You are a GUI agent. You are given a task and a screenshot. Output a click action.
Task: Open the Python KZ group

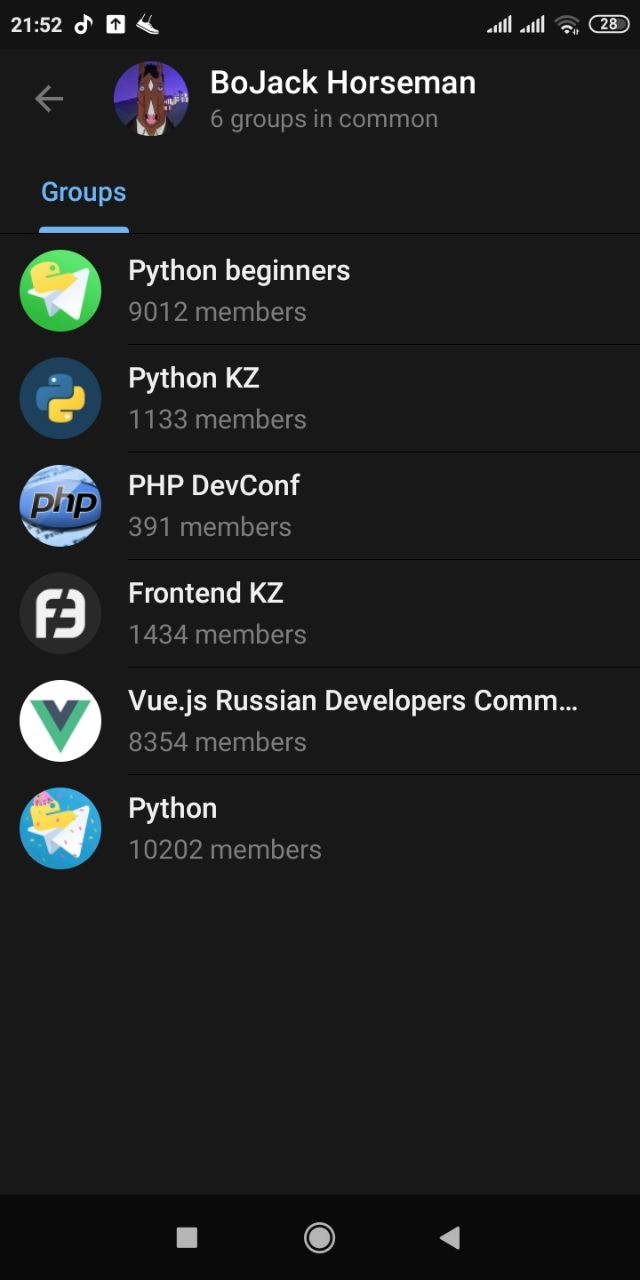coord(320,398)
